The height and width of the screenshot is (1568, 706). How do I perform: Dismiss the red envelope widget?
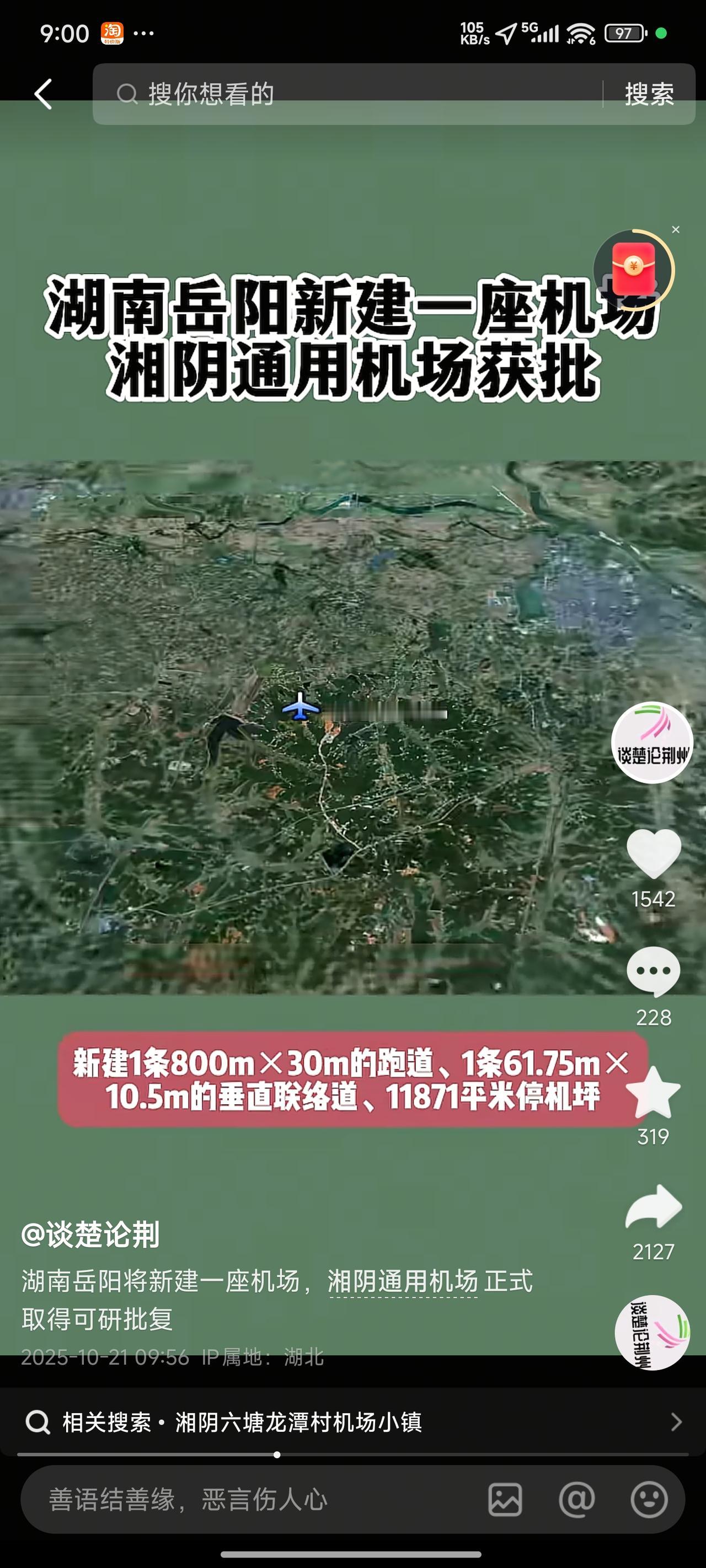675,229
